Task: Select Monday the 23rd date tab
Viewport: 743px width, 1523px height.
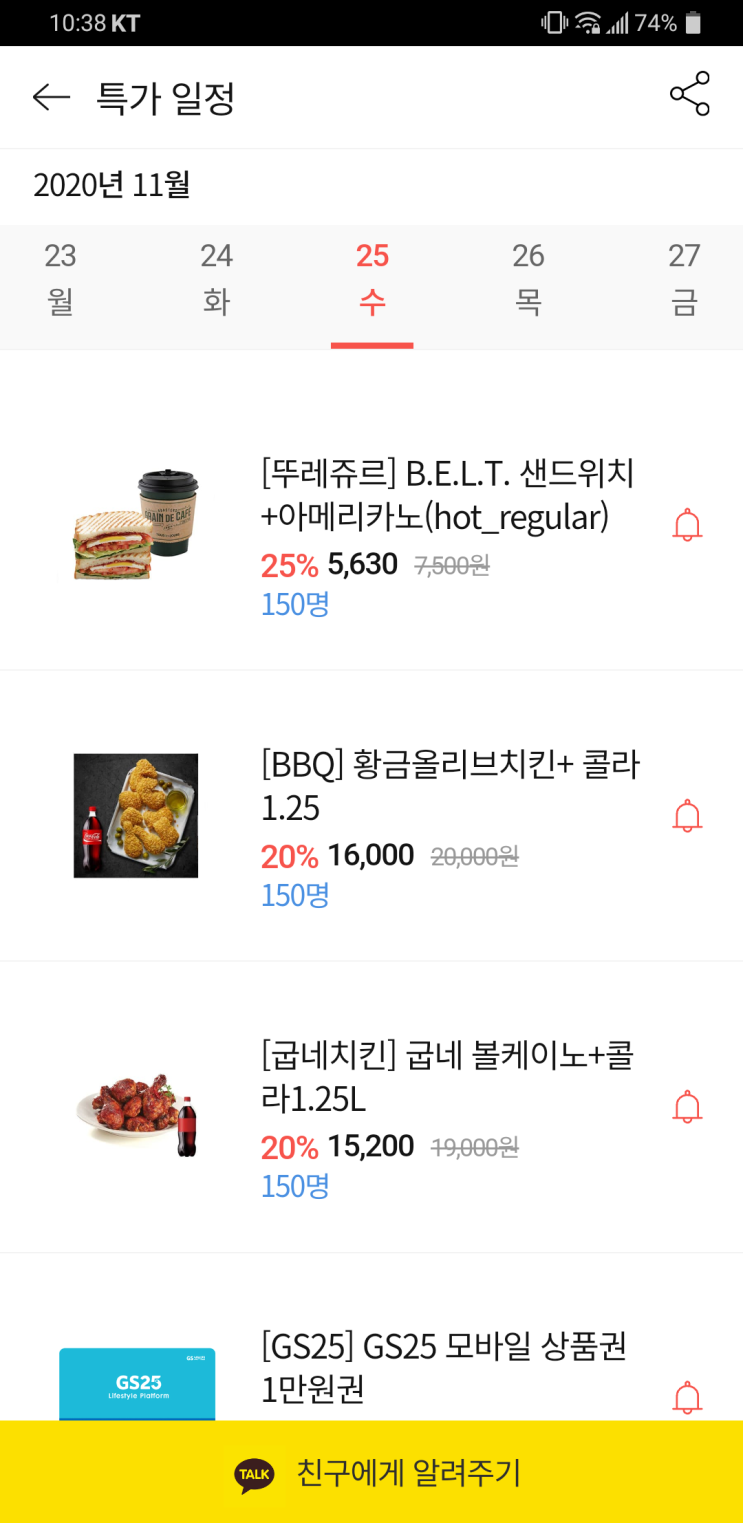Action: [60, 278]
